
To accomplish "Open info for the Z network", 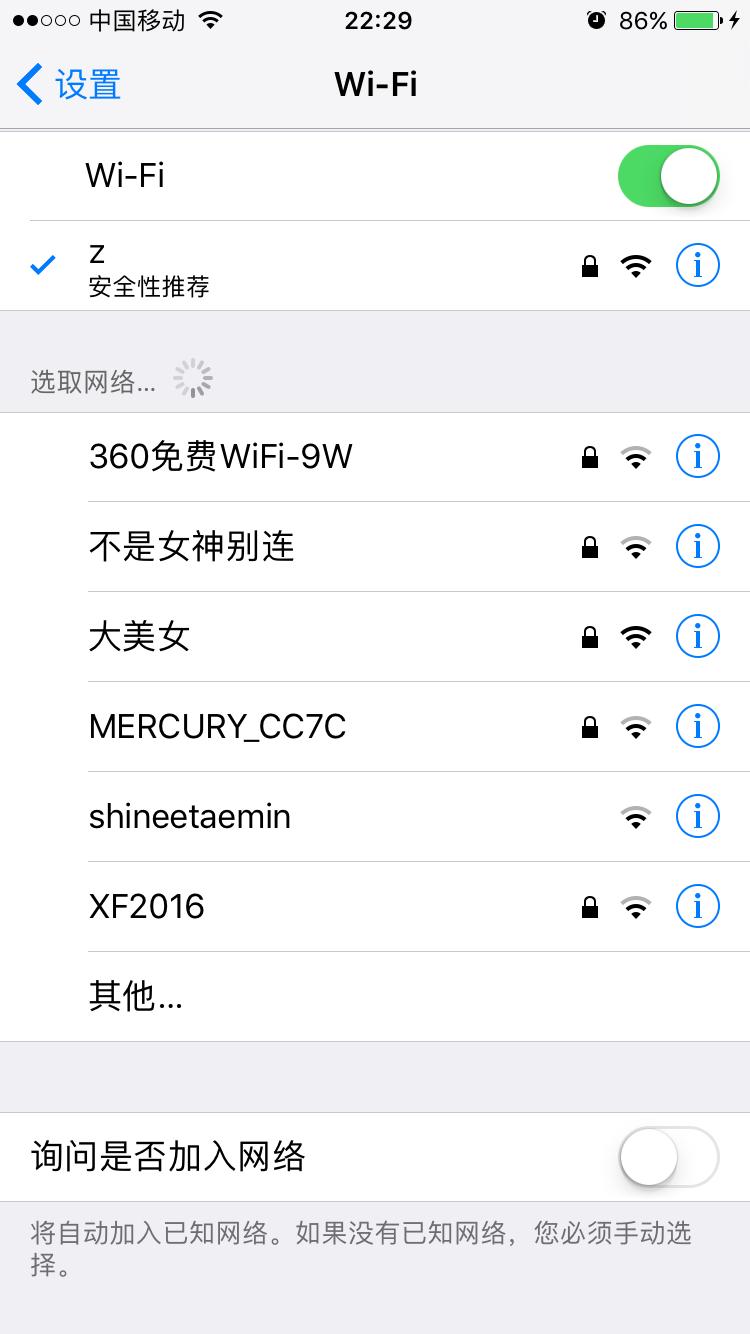I will [x=697, y=265].
